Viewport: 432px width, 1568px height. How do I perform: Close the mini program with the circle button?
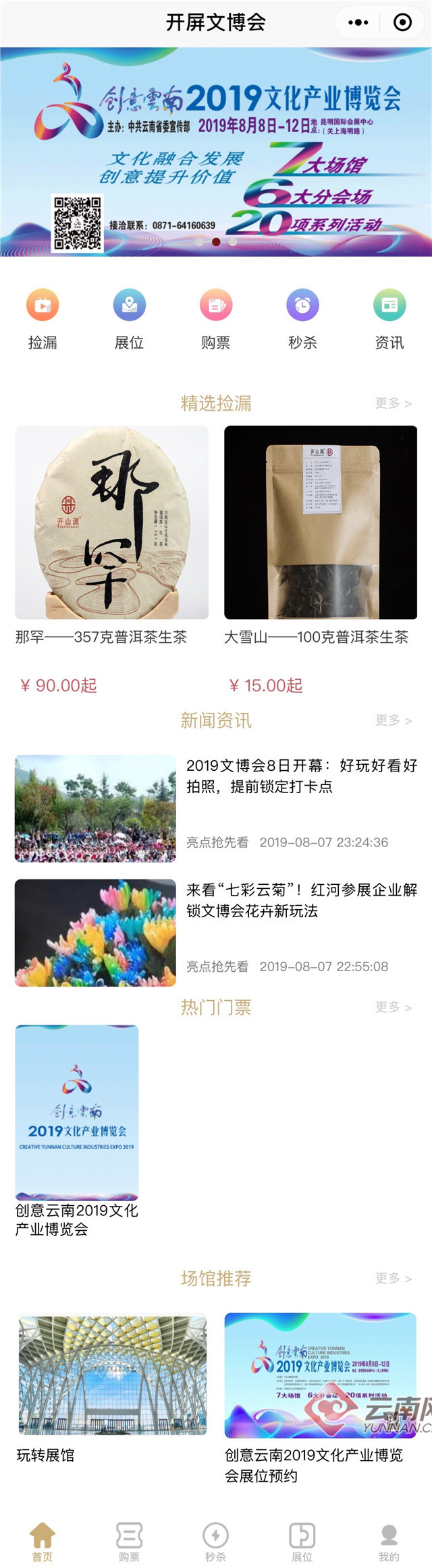402,23
